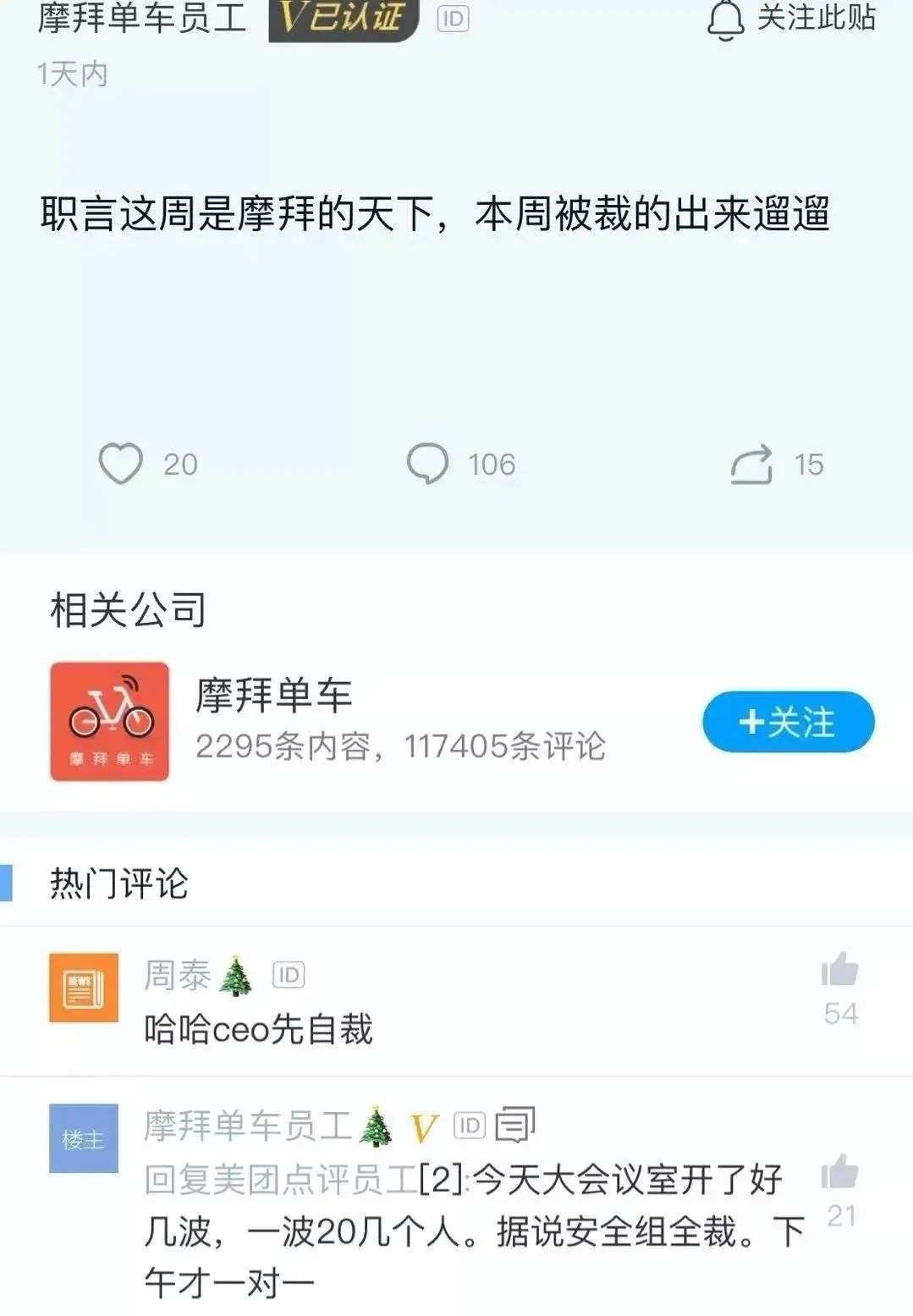Follow 摩拜单车 with the +关注 button
Screen dimensions: 913x1316
point(788,722)
